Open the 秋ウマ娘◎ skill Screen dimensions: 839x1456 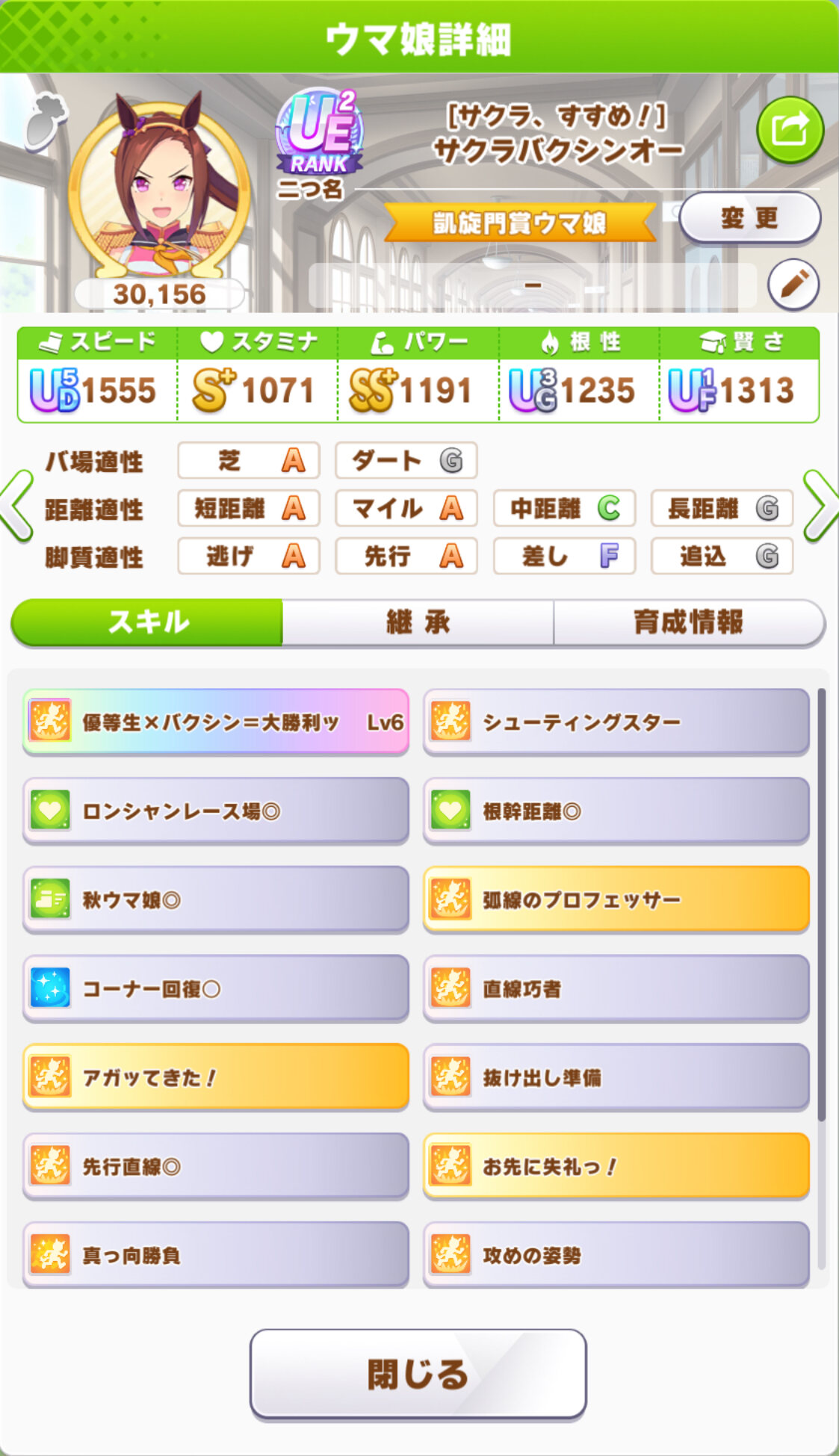(216, 899)
